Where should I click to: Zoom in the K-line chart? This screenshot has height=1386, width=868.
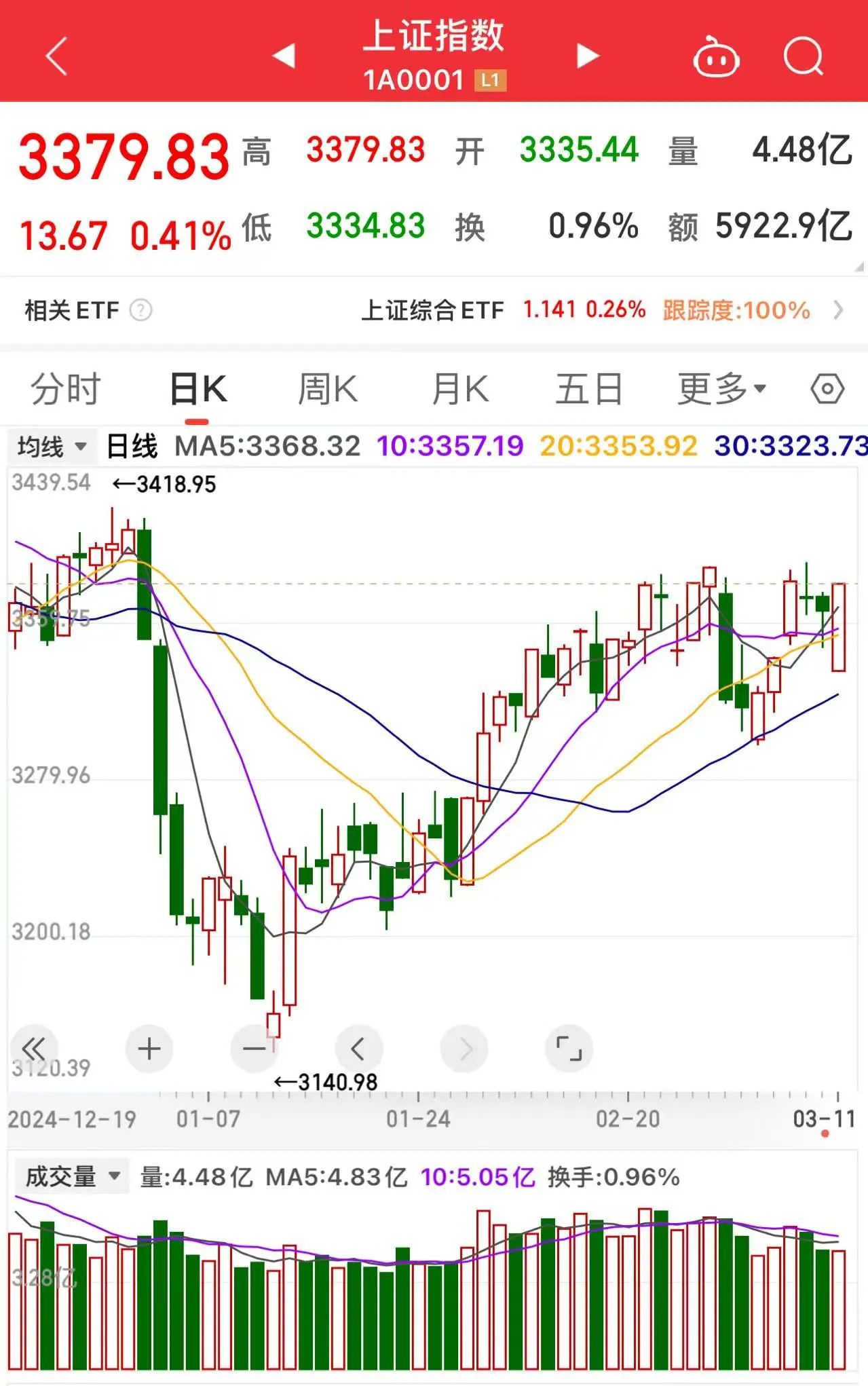tap(149, 1049)
